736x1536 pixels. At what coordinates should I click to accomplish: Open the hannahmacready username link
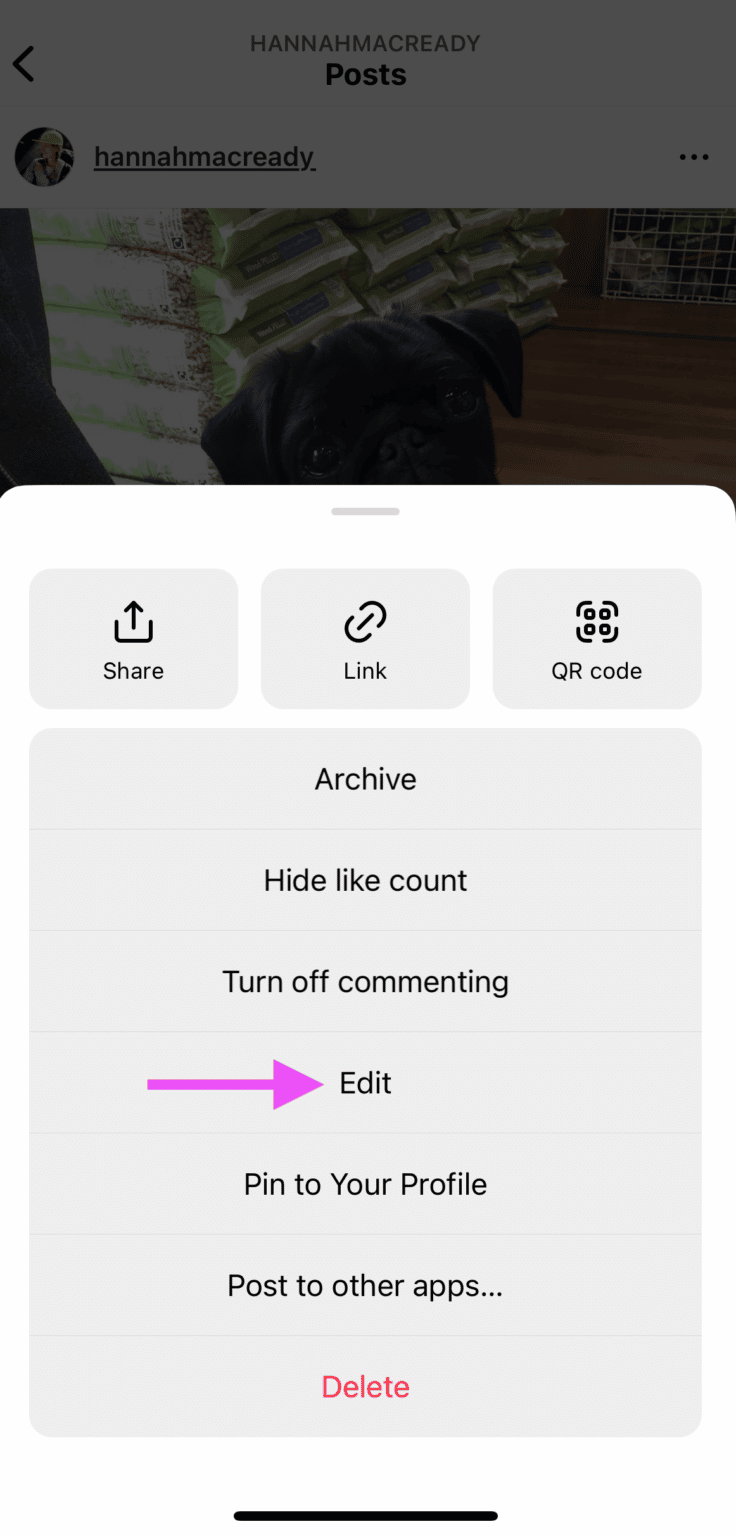click(x=204, y=157)
